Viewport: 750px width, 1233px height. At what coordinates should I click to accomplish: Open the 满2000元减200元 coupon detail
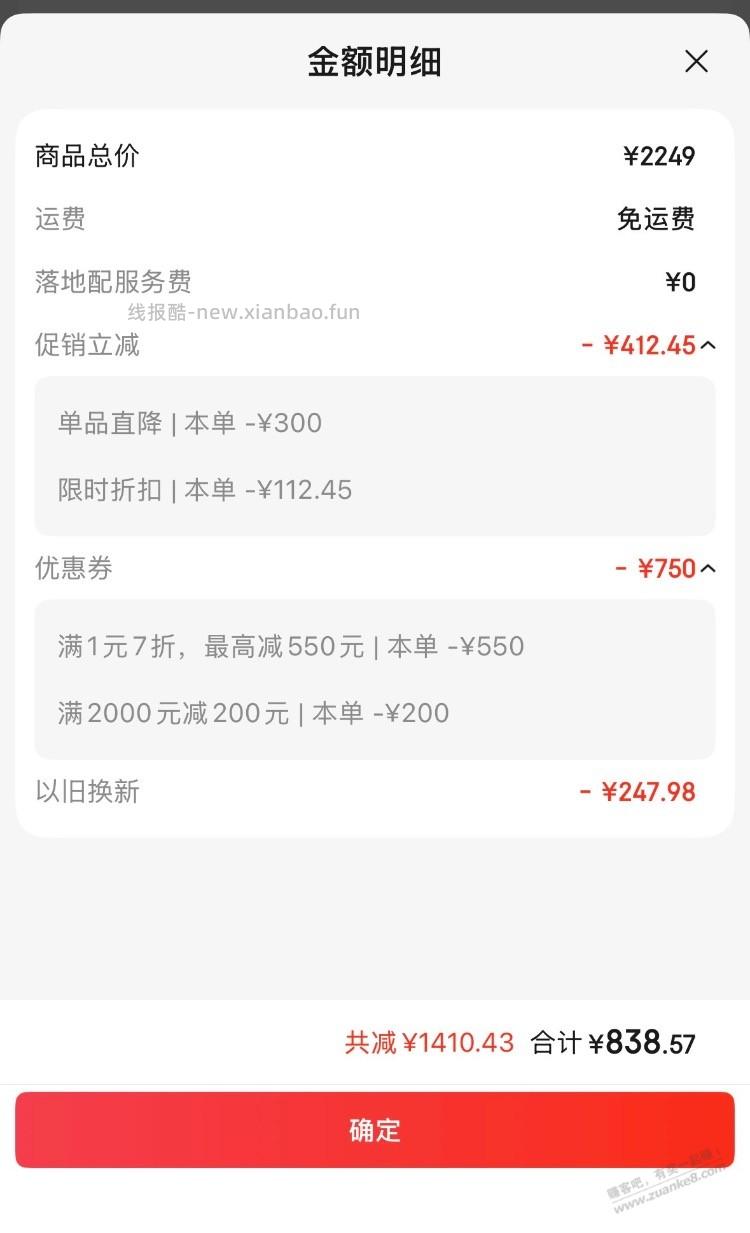pyautogui.click(x=253, y=713)
